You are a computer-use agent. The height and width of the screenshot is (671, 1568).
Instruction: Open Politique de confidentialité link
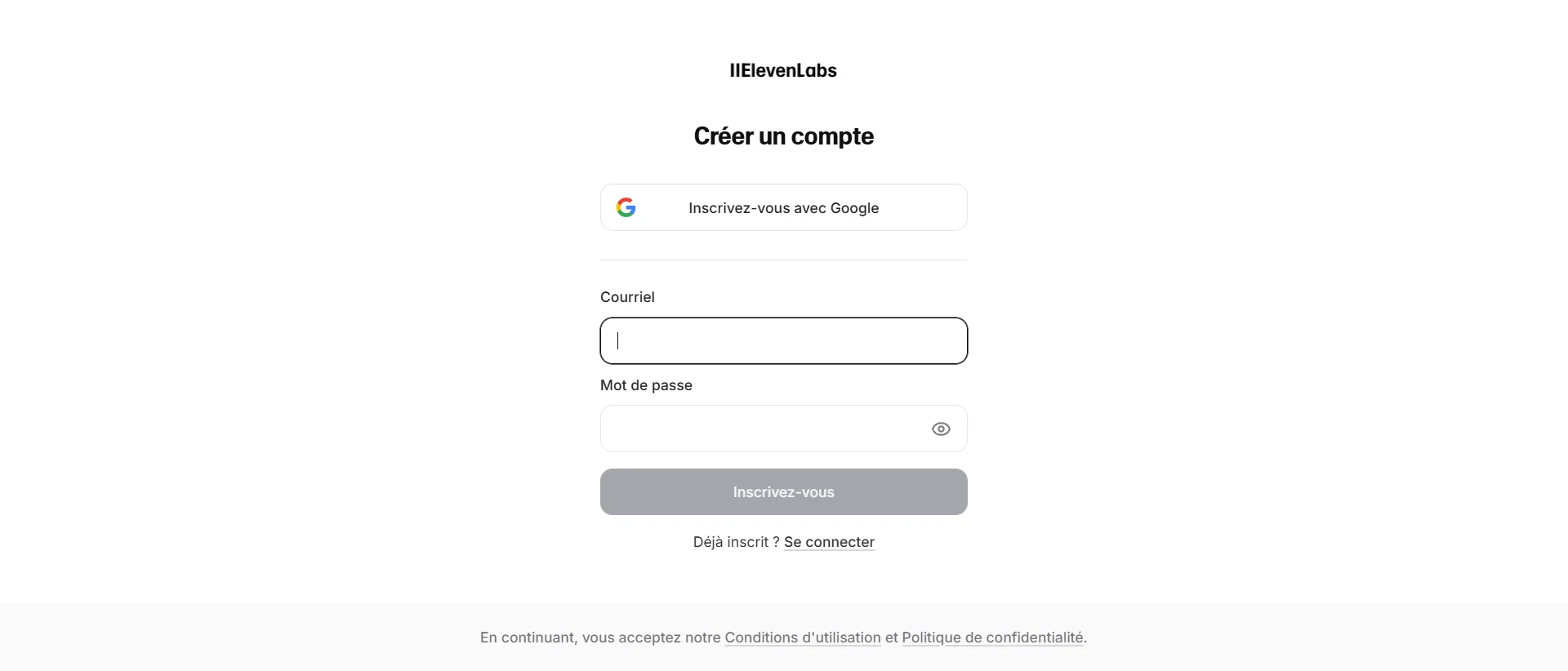[992, 638]
